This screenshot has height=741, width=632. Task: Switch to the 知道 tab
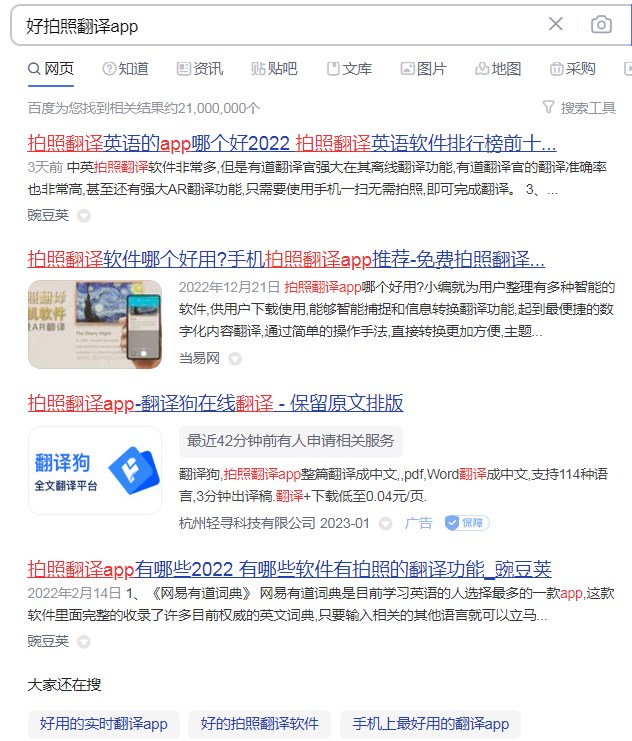click(126, 69)
